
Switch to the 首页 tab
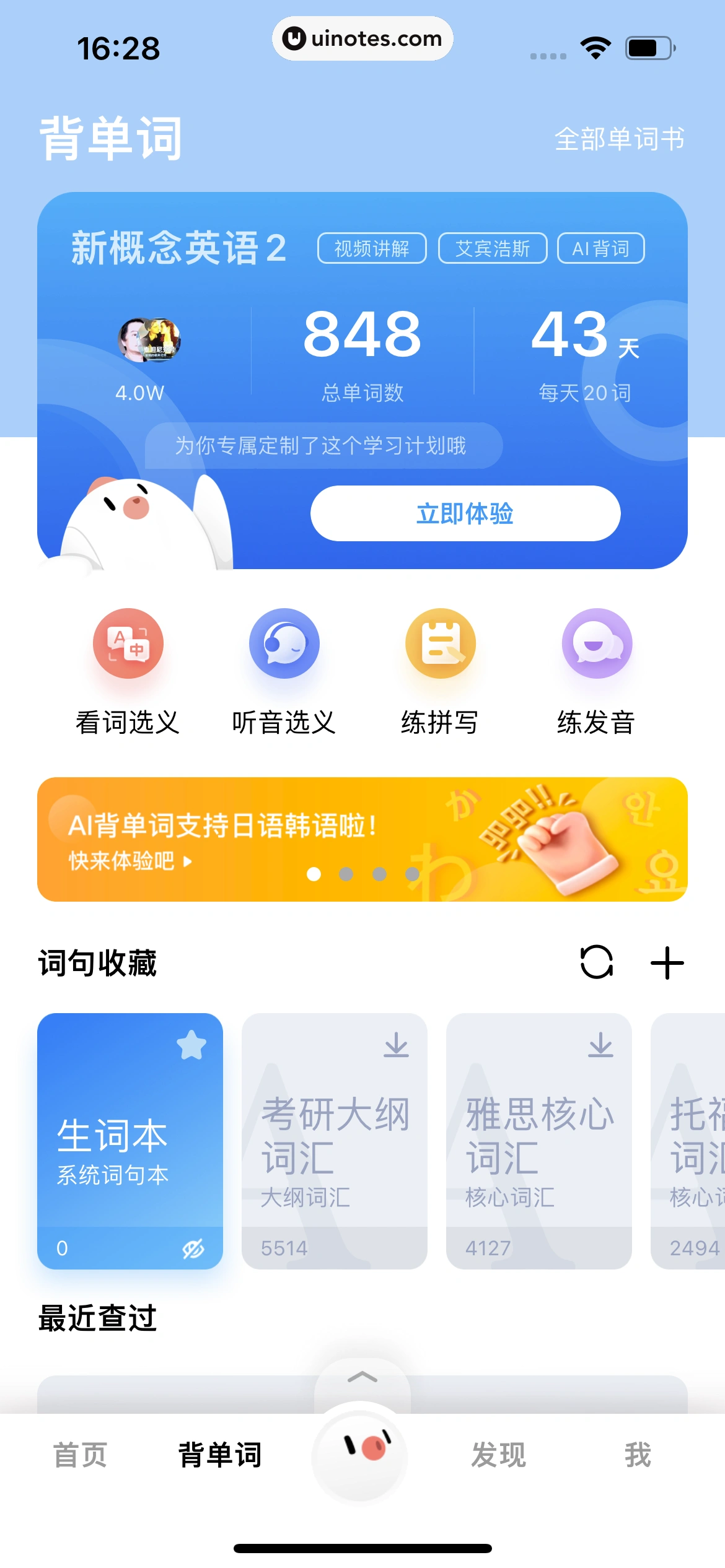(x=81, y=1457)
